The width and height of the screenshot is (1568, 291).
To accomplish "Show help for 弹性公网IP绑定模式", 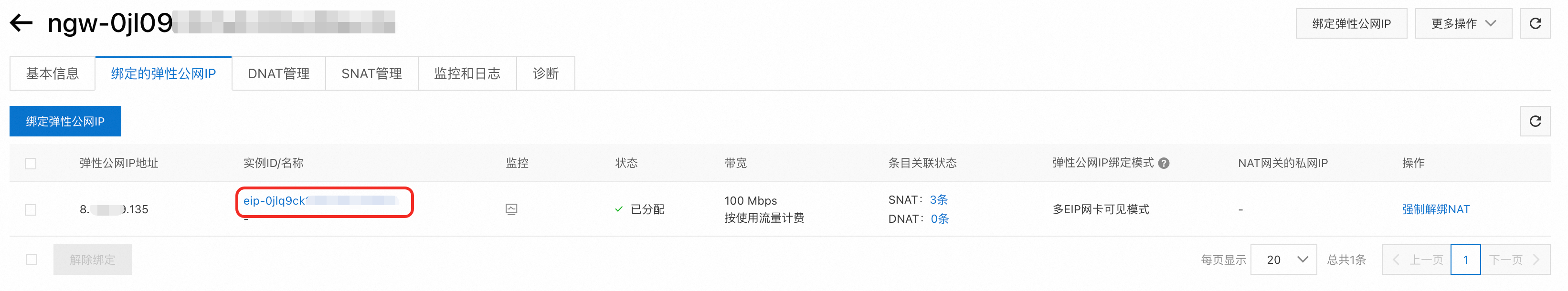I will [x=1163, y=163].
